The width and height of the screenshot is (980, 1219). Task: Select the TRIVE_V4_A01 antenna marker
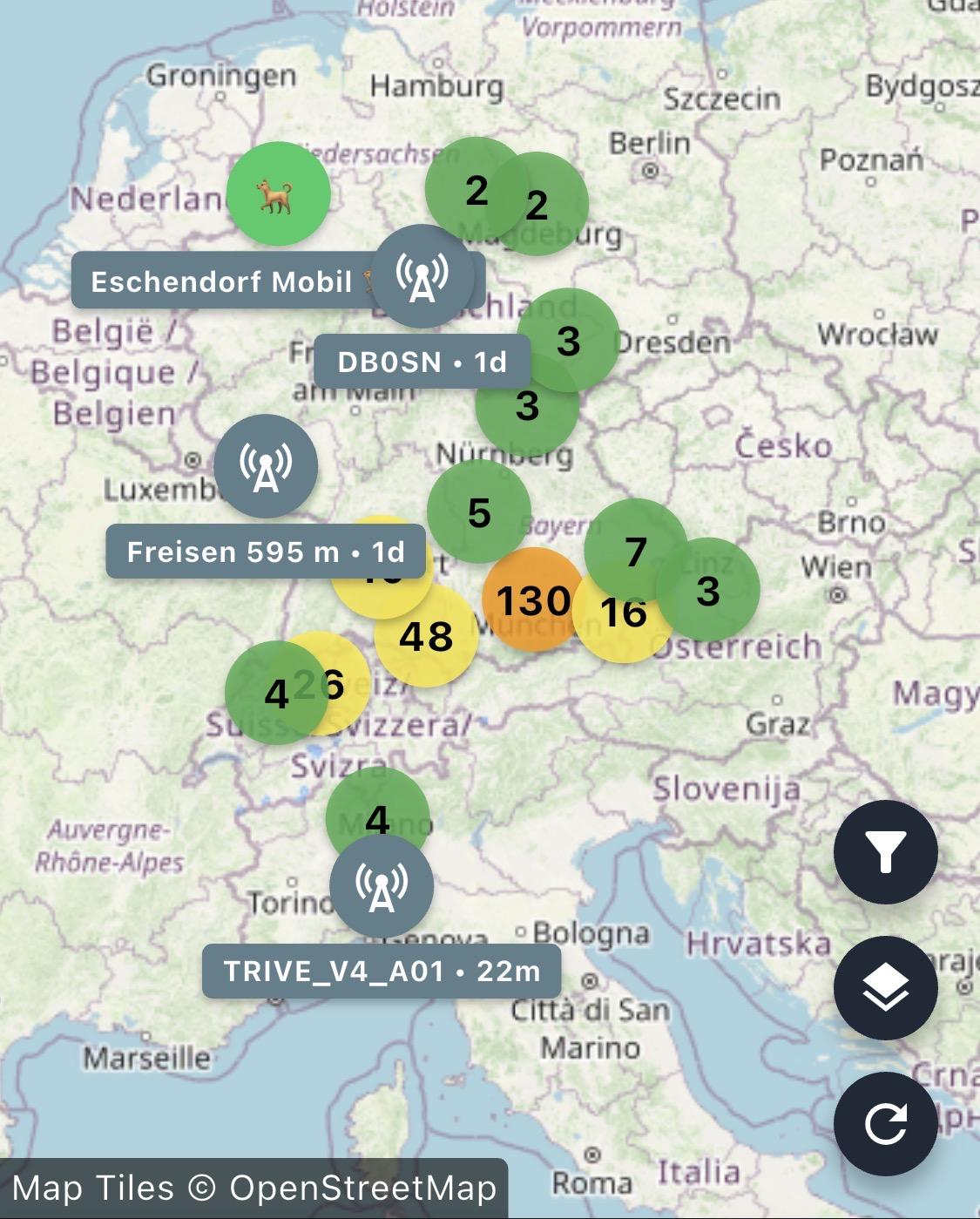point(382,886)
